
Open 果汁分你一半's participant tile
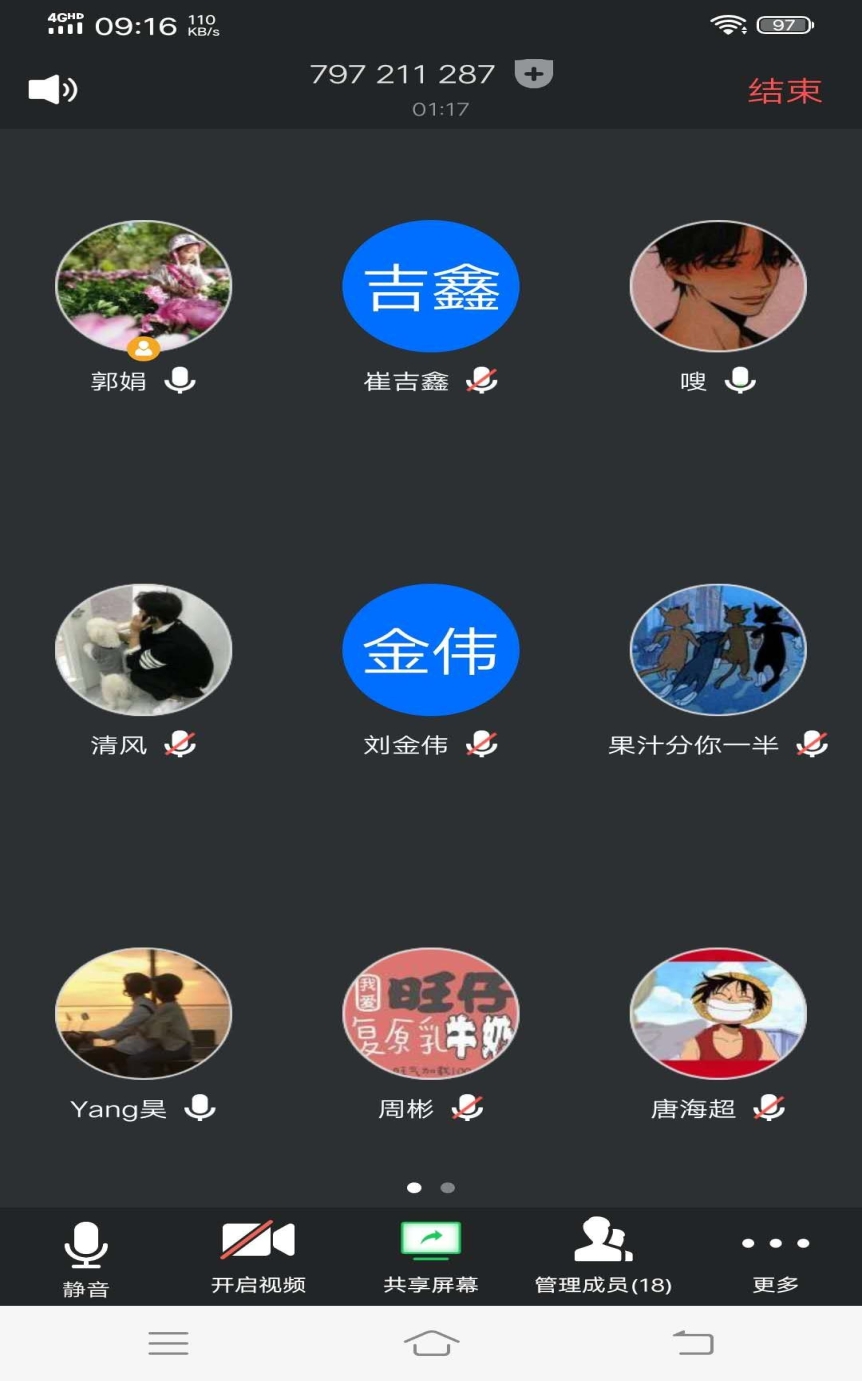pyautogui.click(x=718, y=650)
